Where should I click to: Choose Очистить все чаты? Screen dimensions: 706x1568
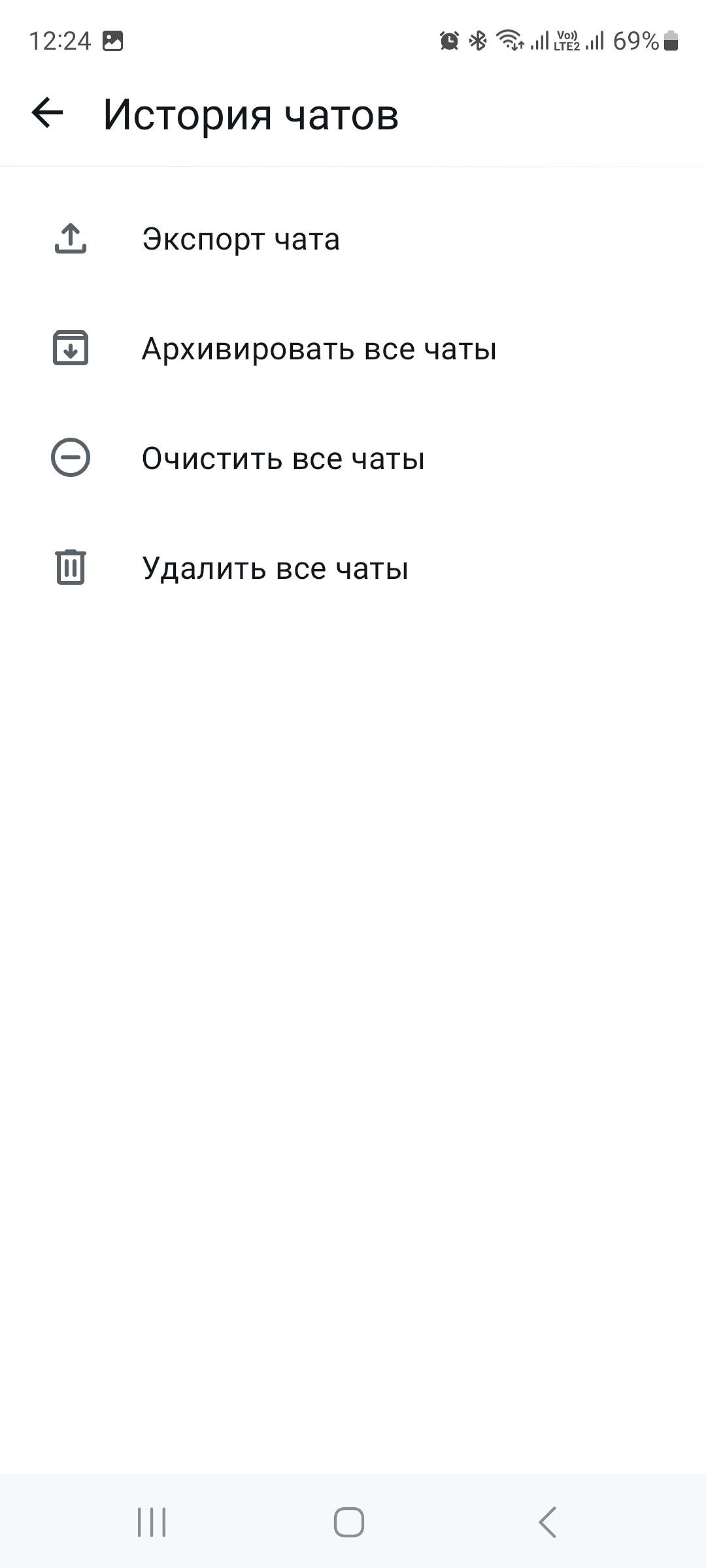(283, 458)
